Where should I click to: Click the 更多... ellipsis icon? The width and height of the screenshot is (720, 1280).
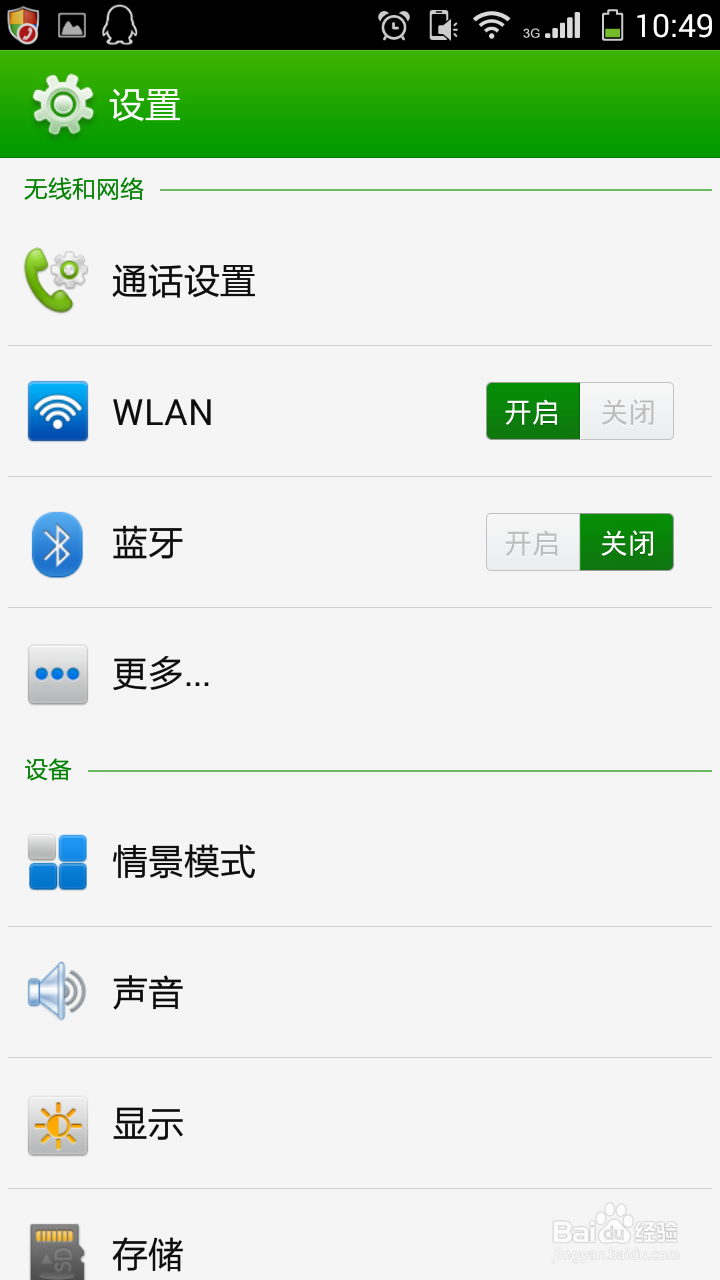(x=57, y=674)
